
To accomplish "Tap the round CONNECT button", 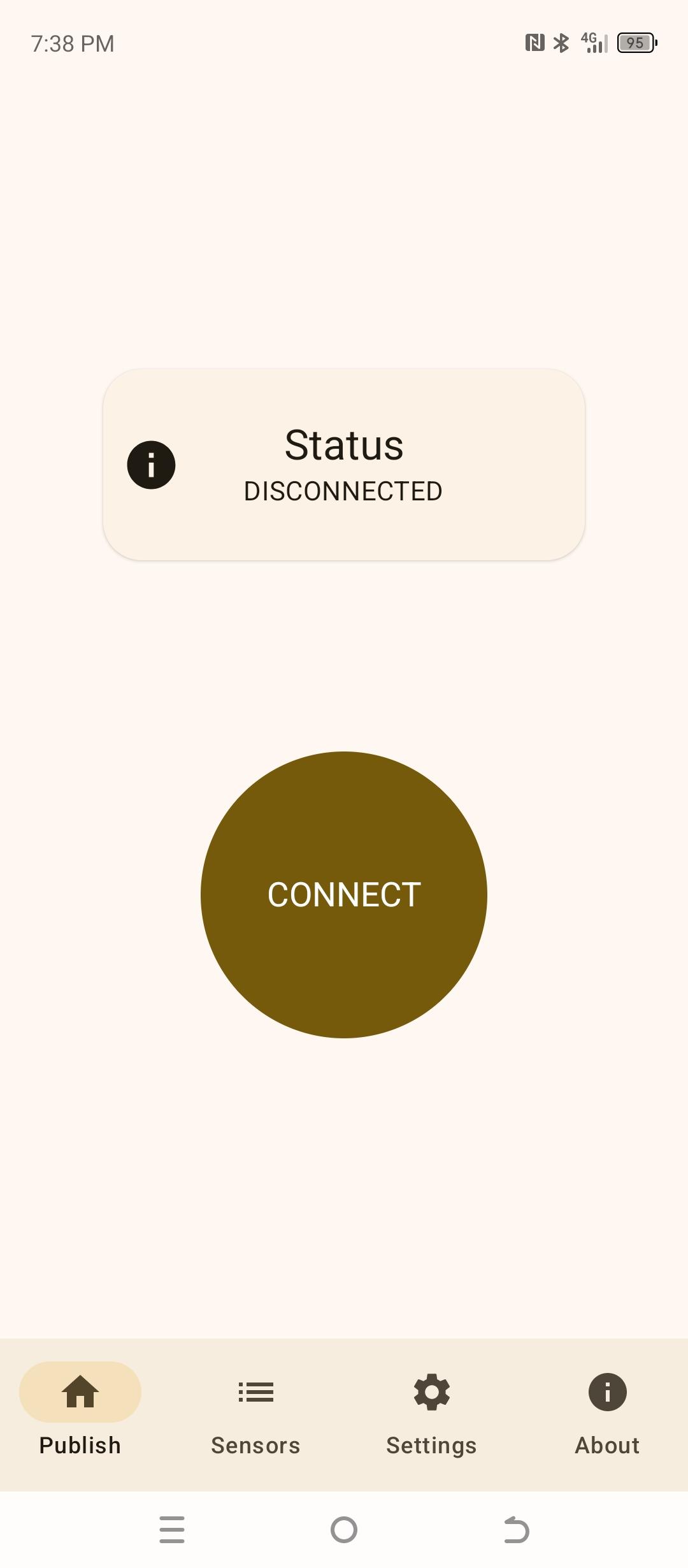I will 344,894.
